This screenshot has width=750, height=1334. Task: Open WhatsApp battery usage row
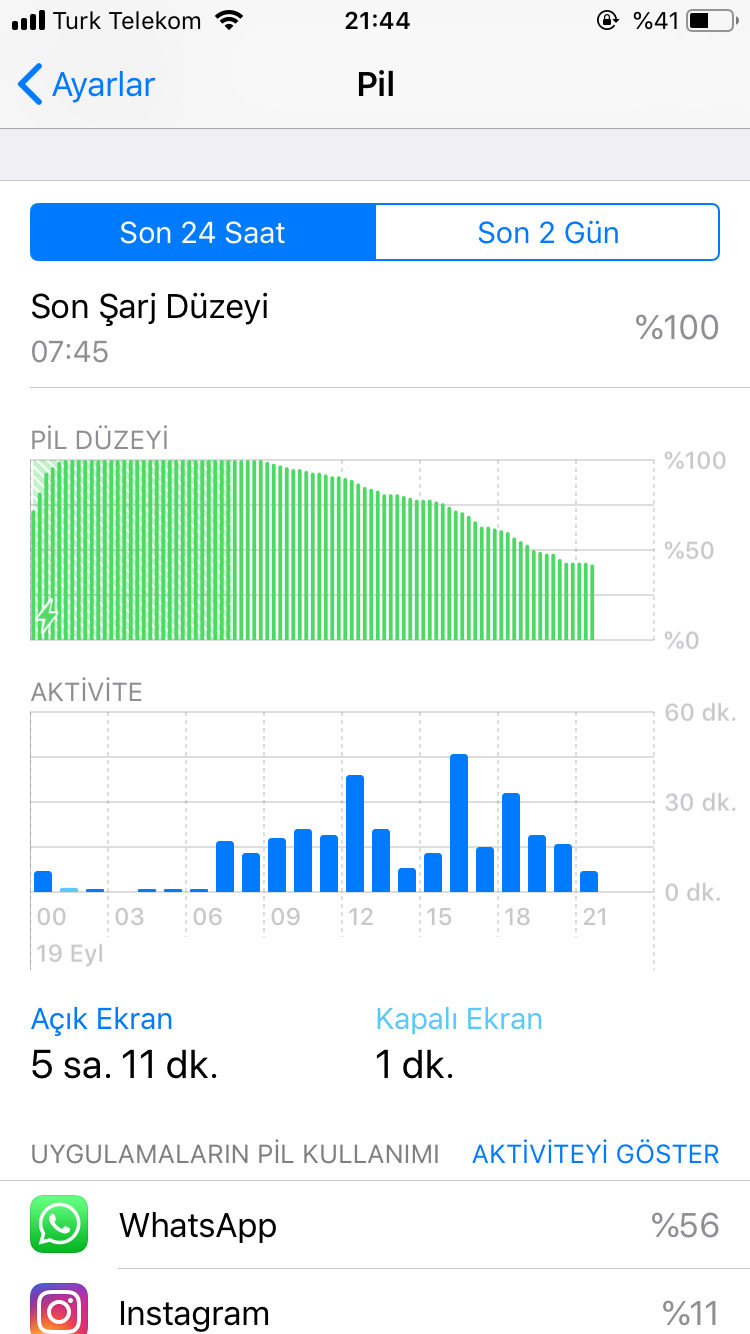375,1225
